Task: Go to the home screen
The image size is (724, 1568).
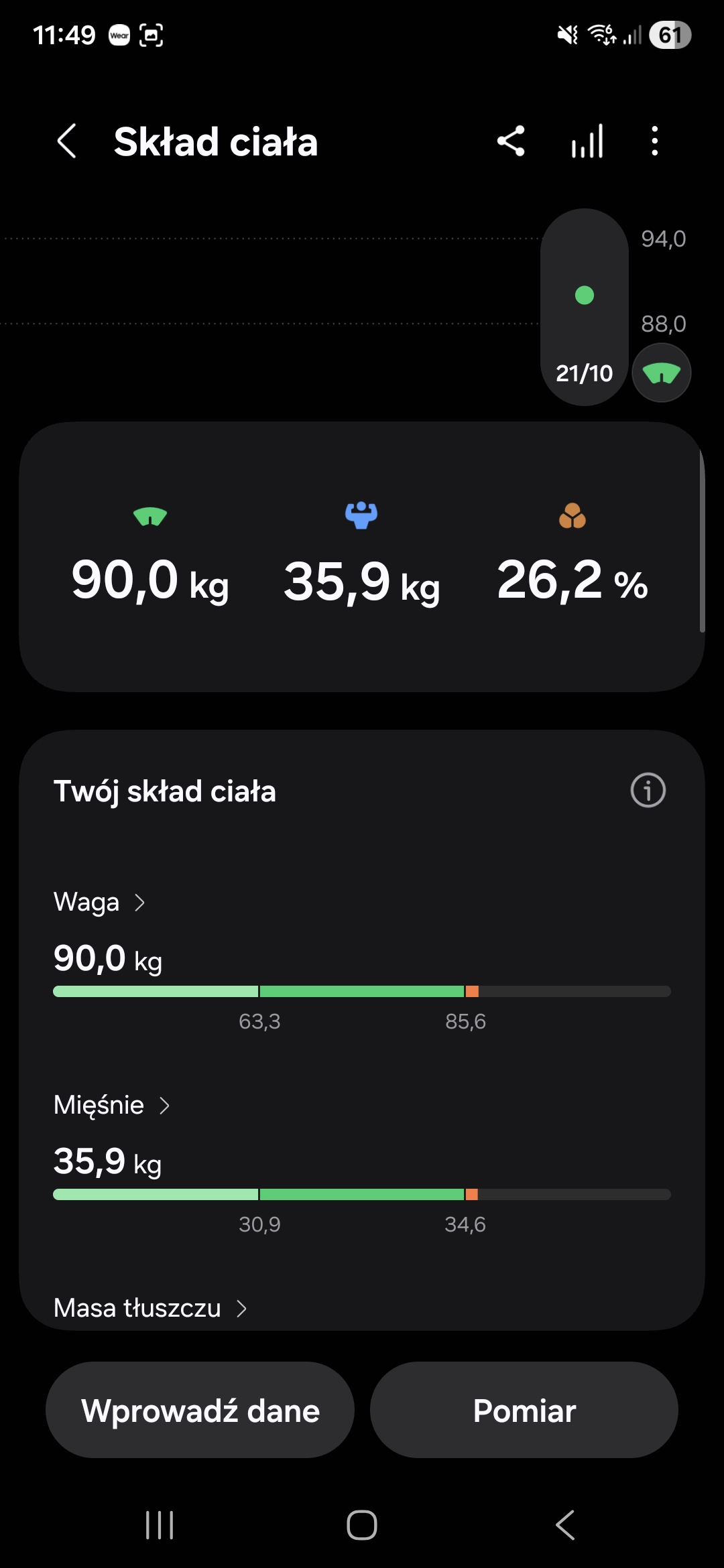Action: [x=362, y=1525]
